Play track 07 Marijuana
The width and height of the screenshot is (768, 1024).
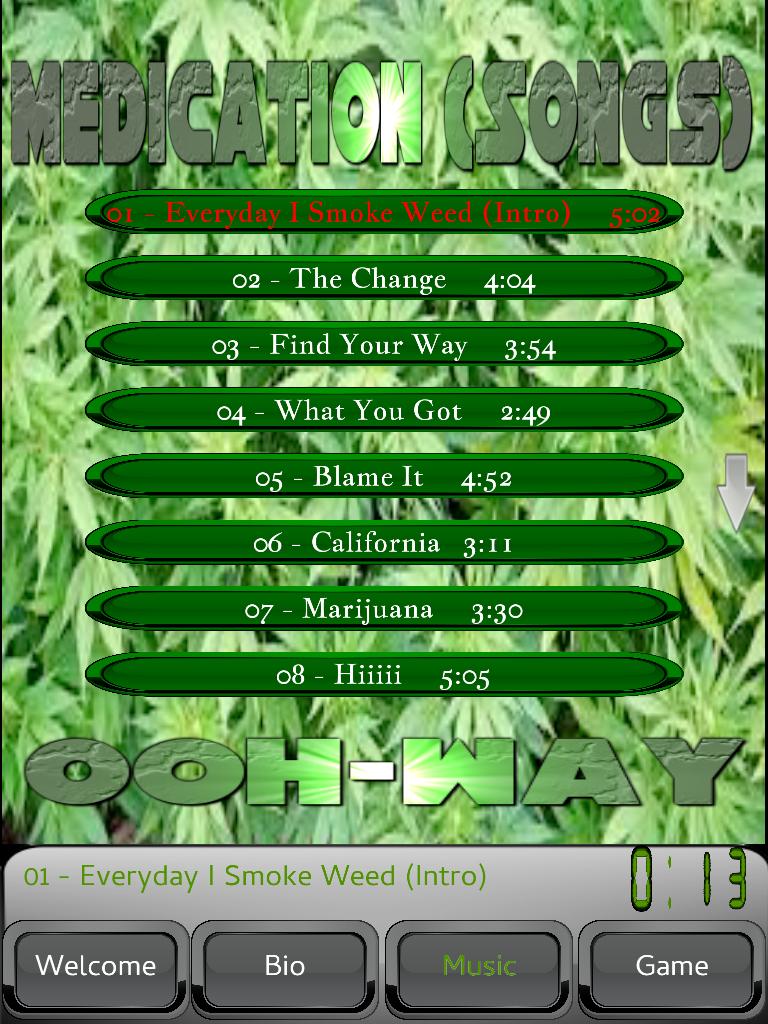384,609
